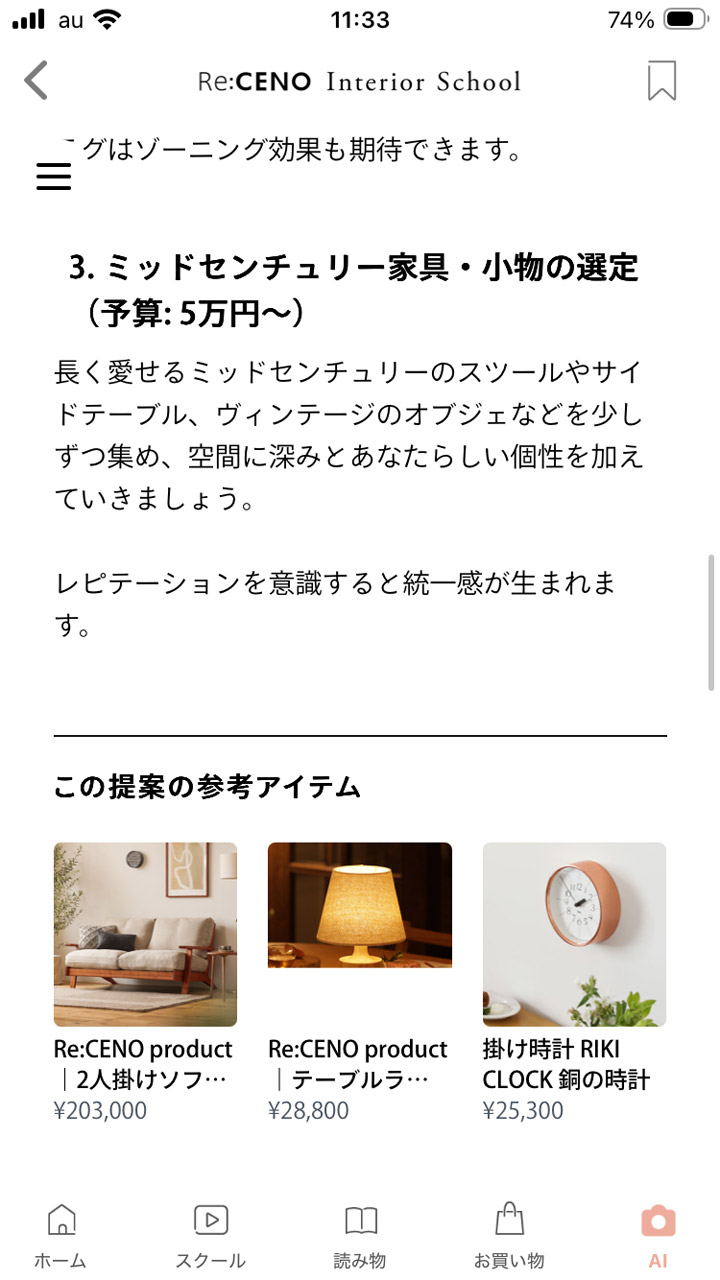Open the 2人掛けソファ product link
Screen dimensions: 720x1280
pos(144,1063)
